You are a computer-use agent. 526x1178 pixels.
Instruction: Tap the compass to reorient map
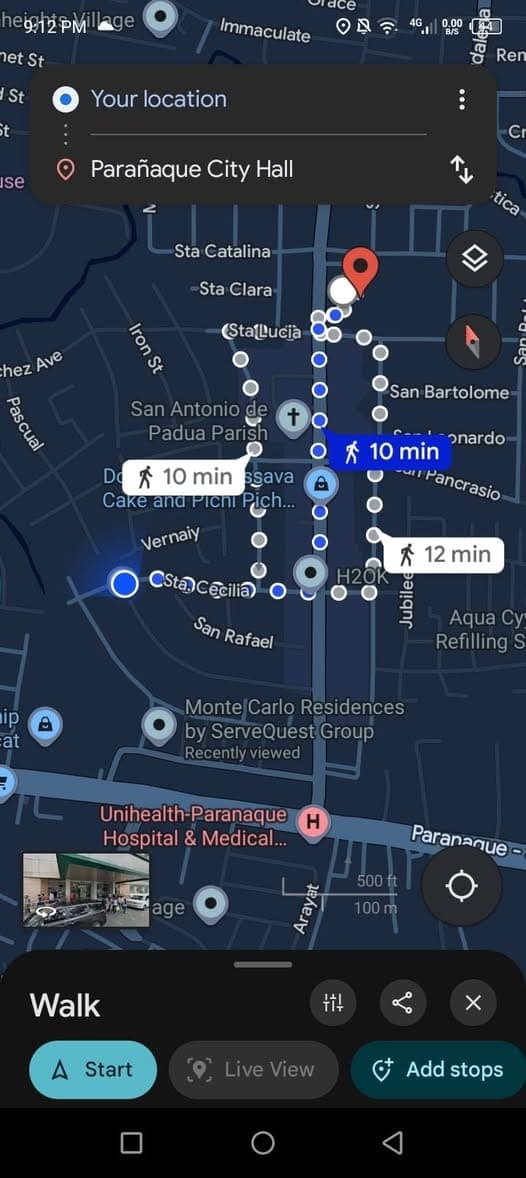pos(473,342)
